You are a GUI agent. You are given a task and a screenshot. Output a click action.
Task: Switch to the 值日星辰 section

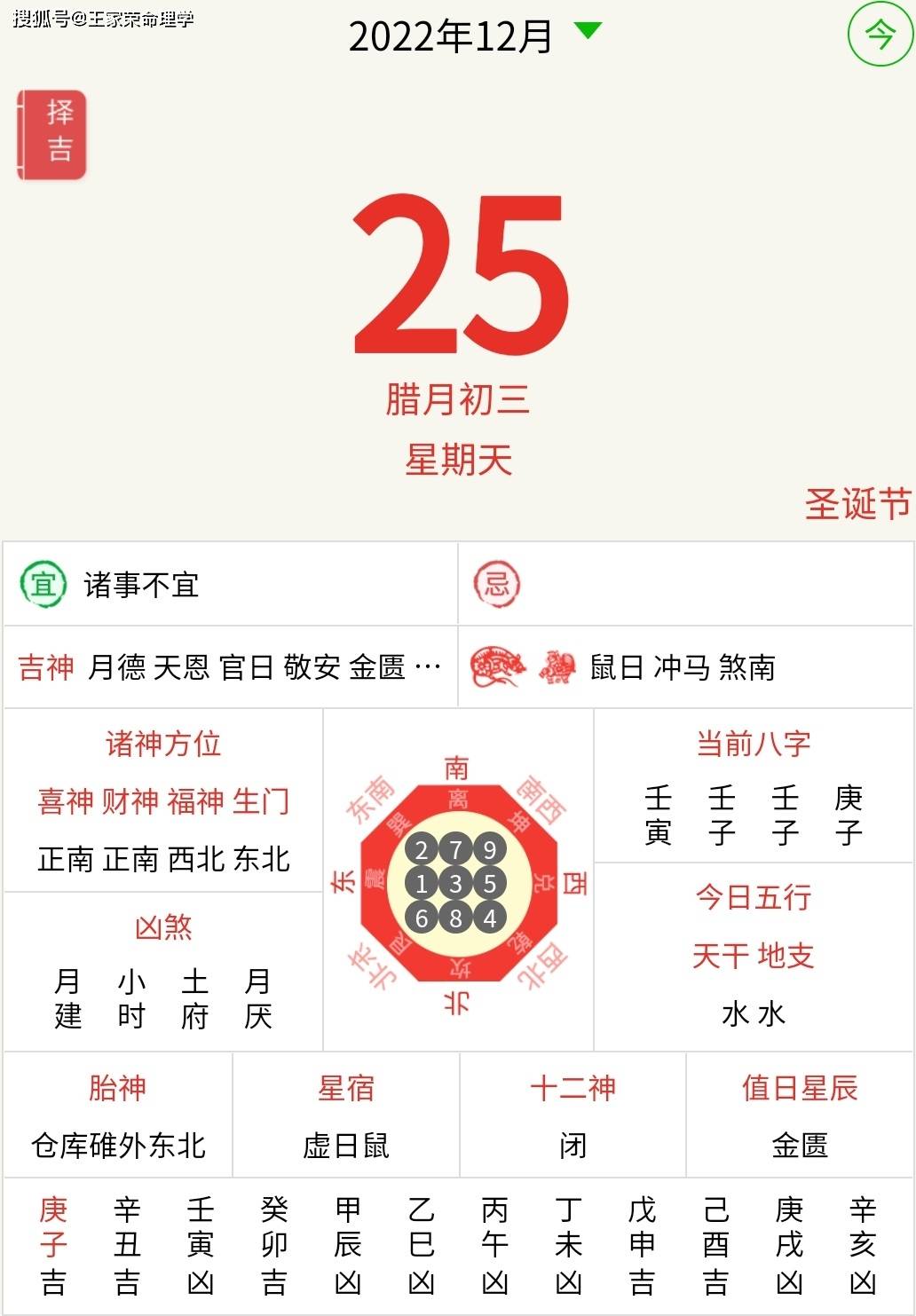pyautogui.click(x=797, y=1089)
